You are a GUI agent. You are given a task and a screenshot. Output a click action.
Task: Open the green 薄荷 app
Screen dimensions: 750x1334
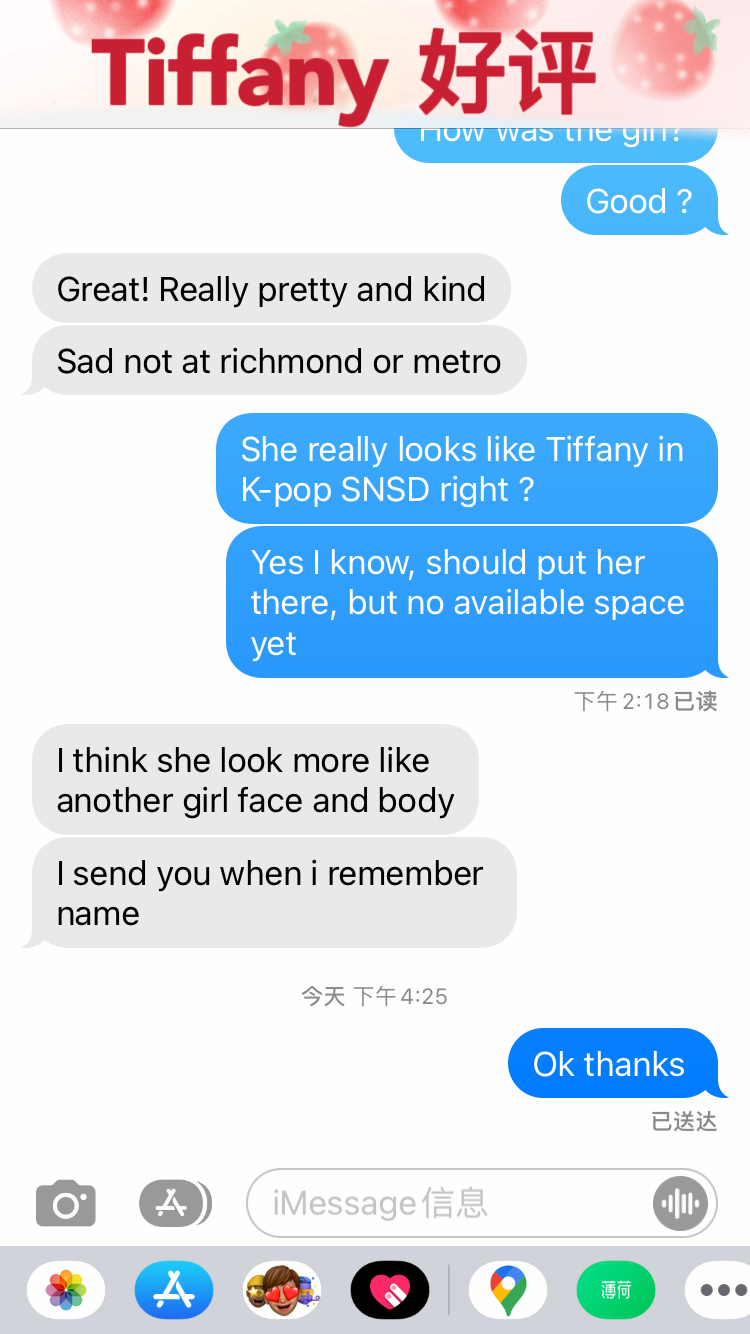(616, 1290)
